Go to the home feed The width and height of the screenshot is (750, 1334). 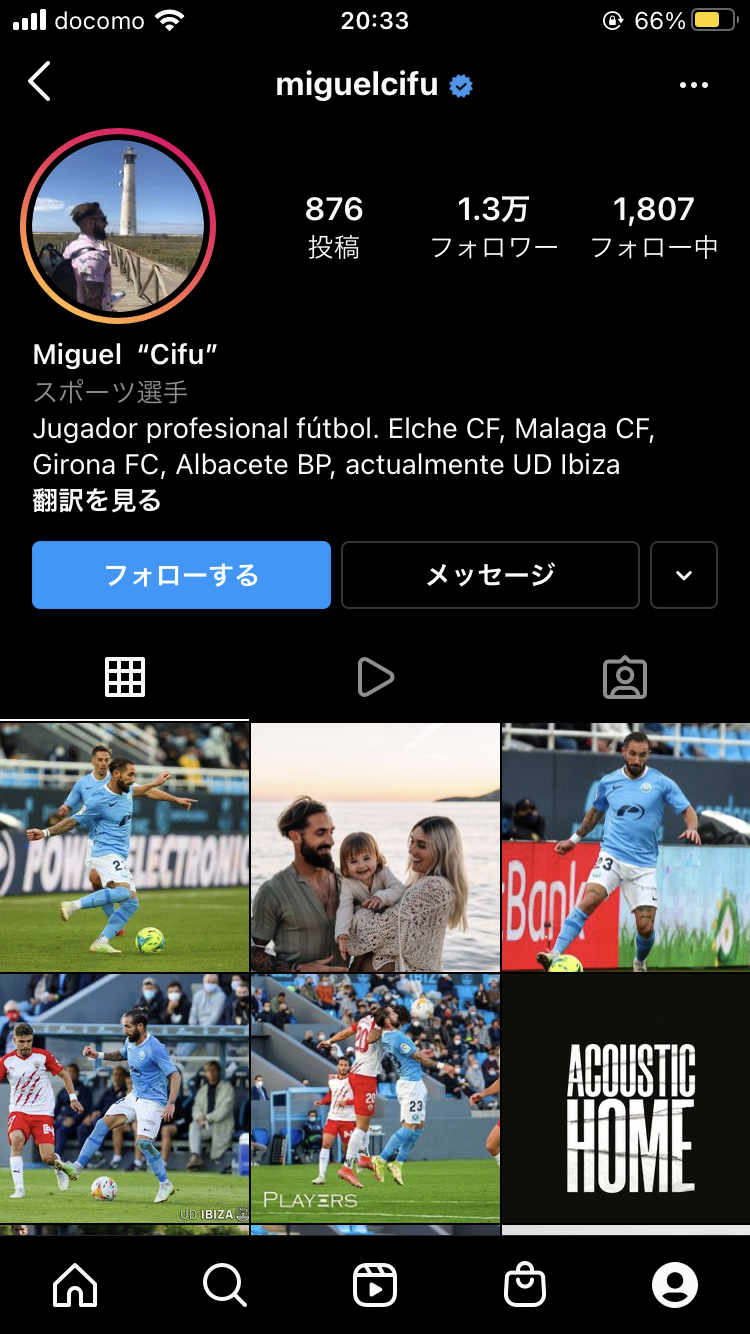[75, 1285]
